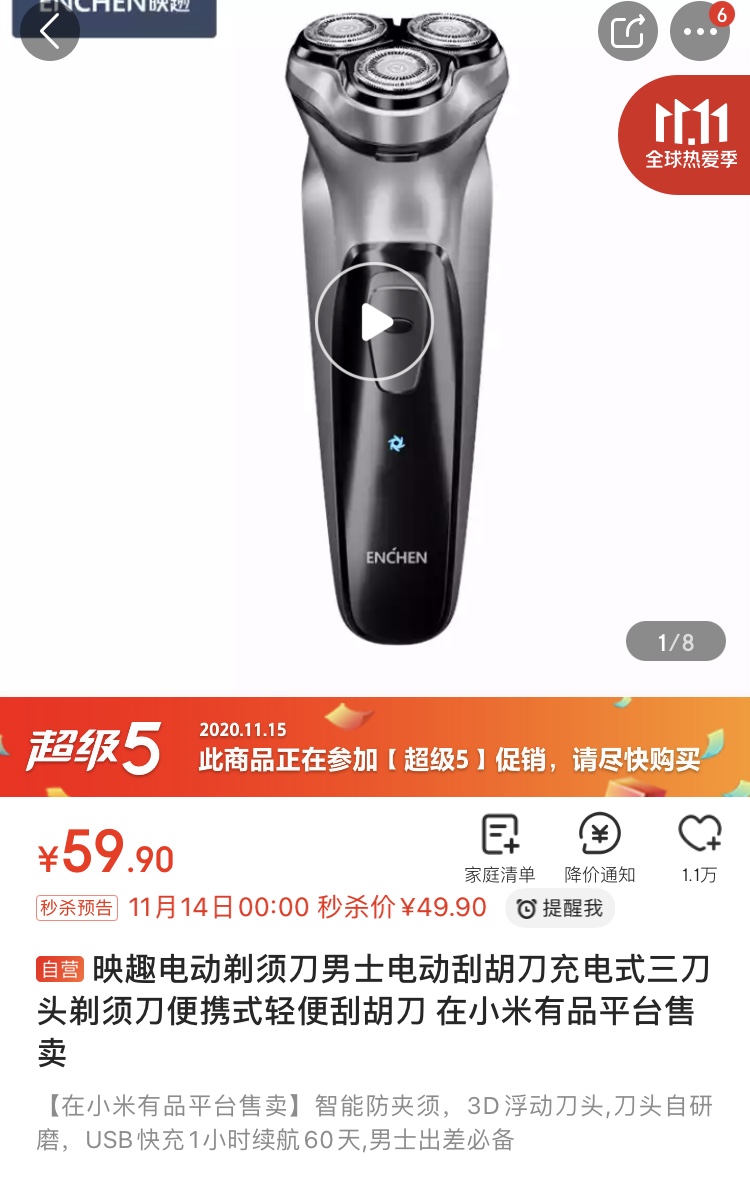Open the three-dot more menu

point(701,32)
